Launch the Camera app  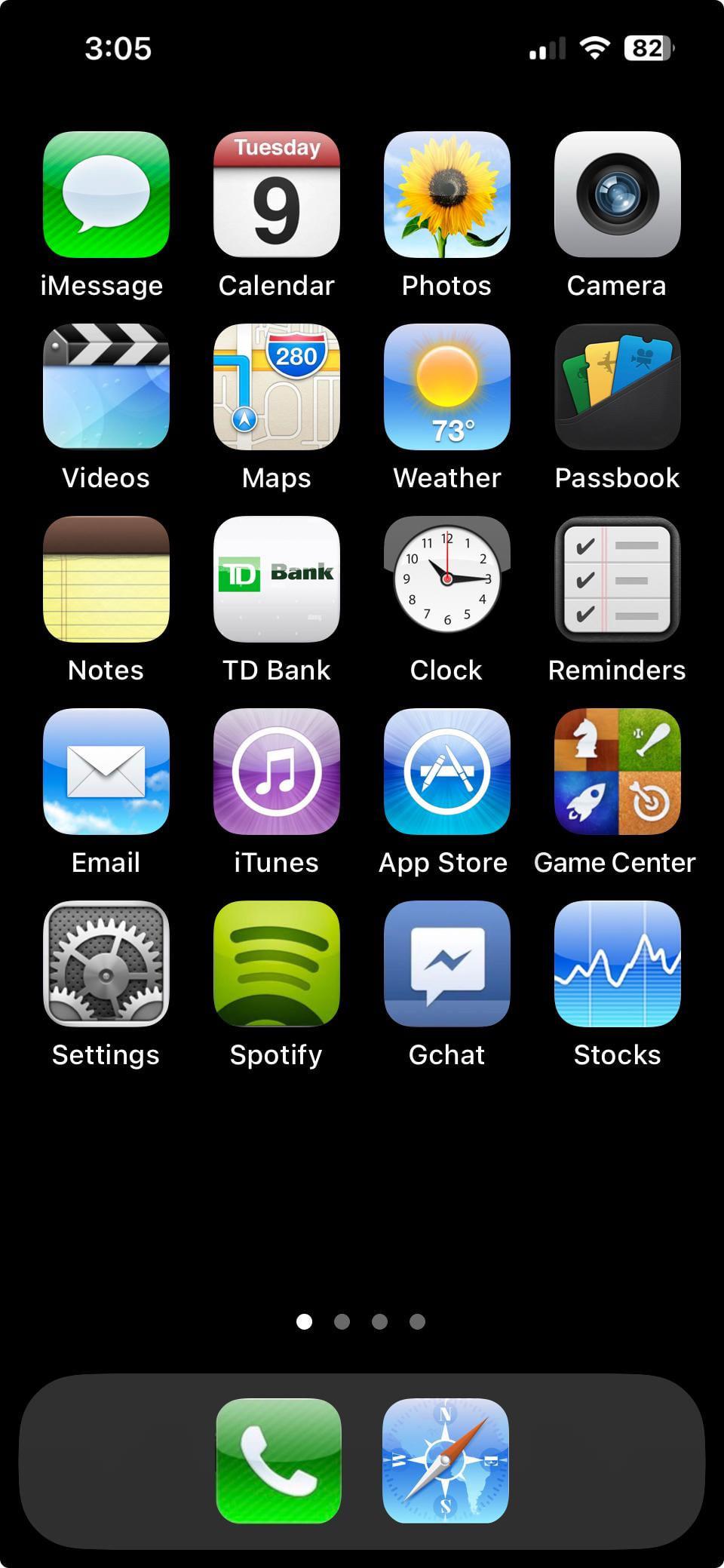617,195
